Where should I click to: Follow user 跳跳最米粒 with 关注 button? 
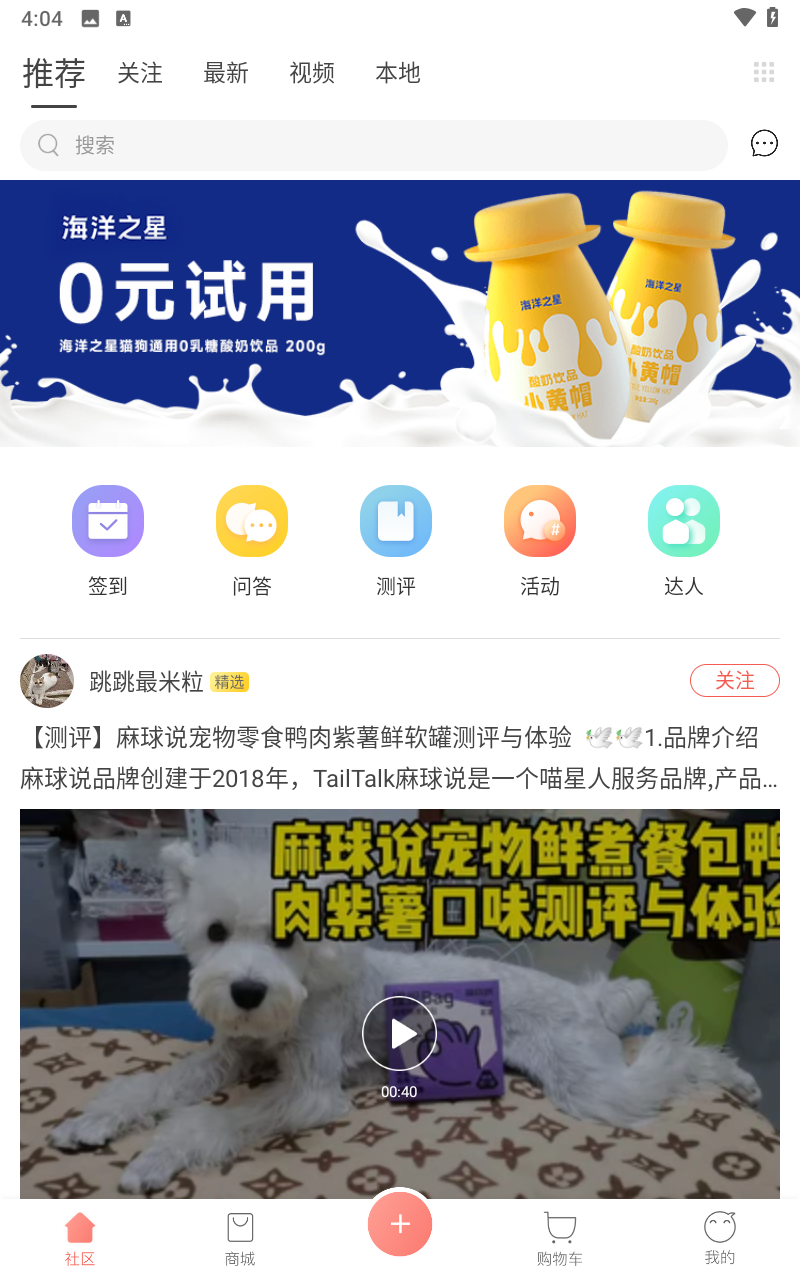tap(734, 681)
